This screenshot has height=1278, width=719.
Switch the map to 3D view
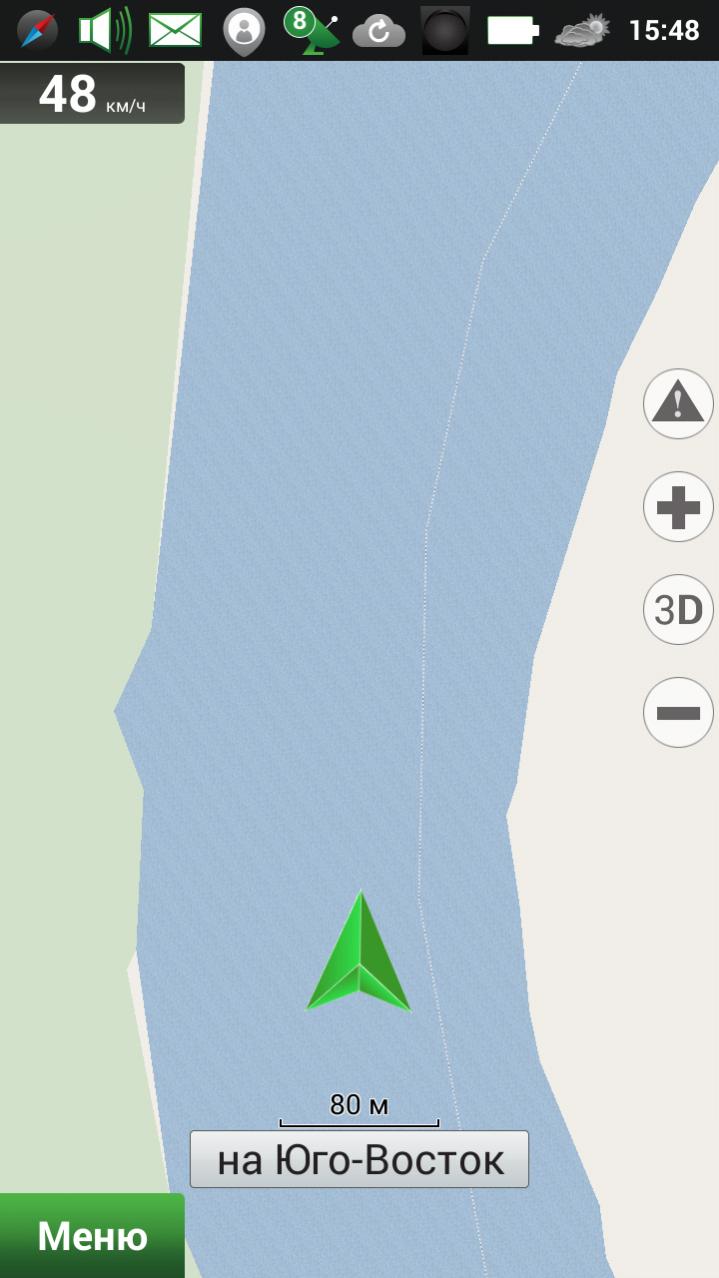[x=678, y=609]
